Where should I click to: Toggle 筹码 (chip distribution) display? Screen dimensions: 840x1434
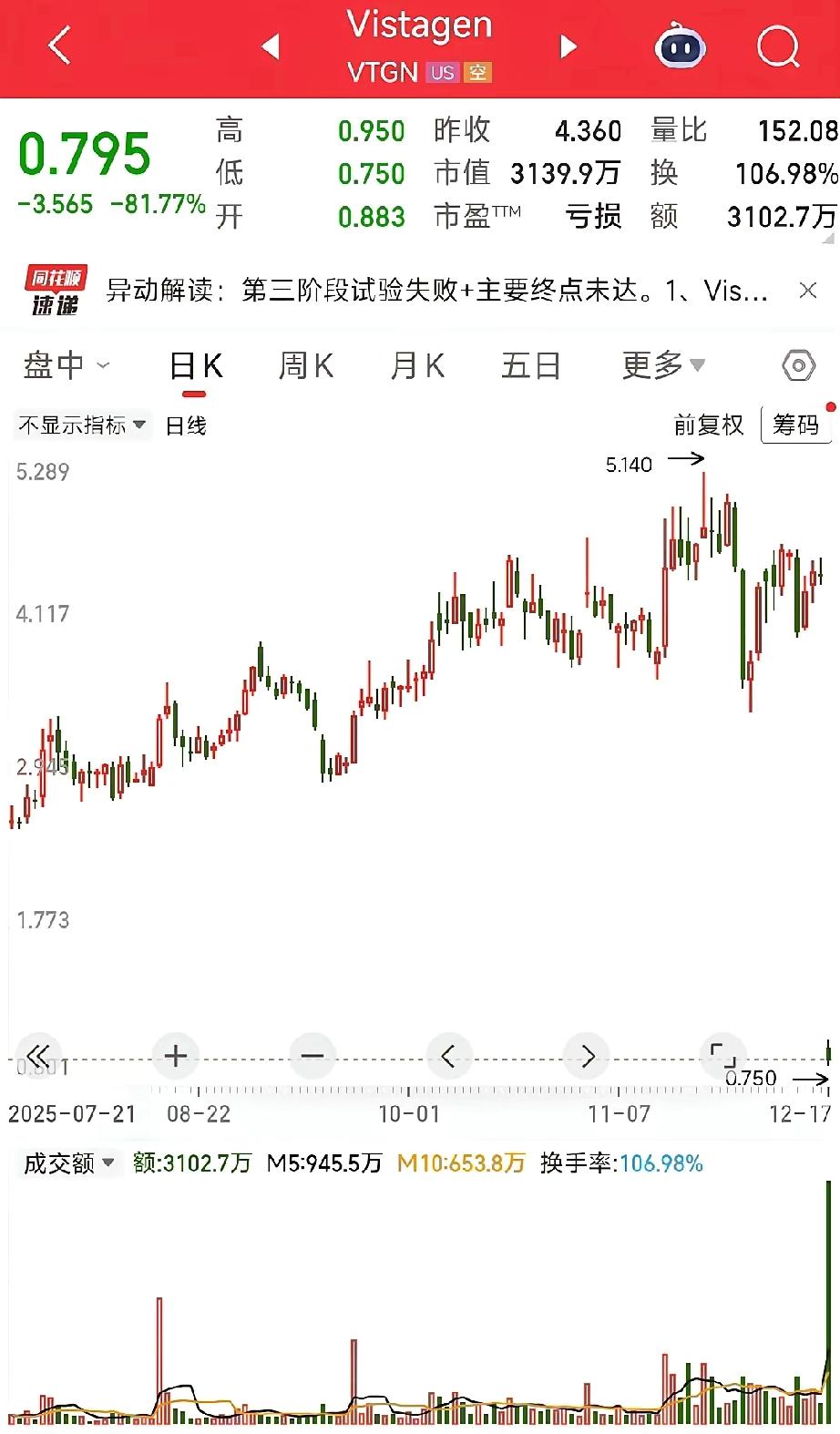(796, 424)
